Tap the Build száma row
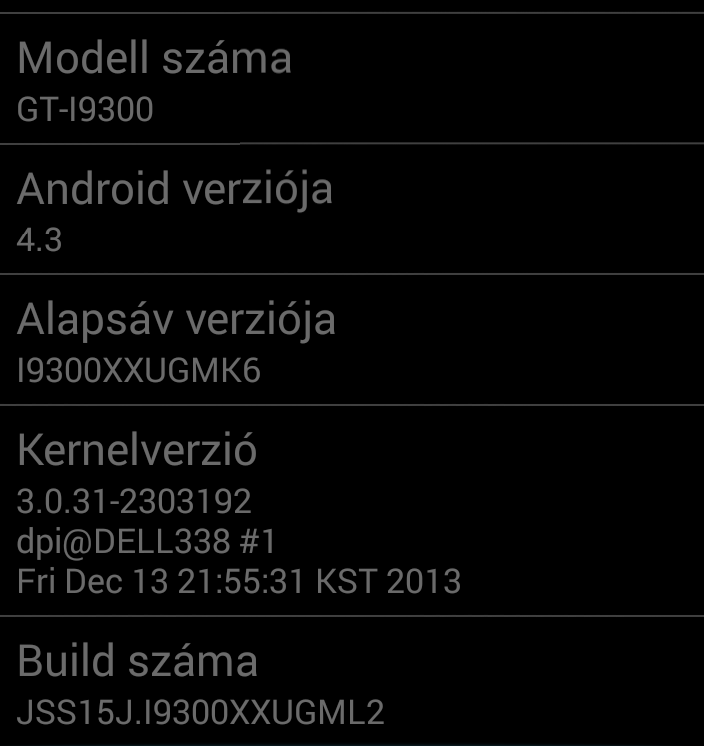The image size is (704, 746). click(x=352, y=682)
